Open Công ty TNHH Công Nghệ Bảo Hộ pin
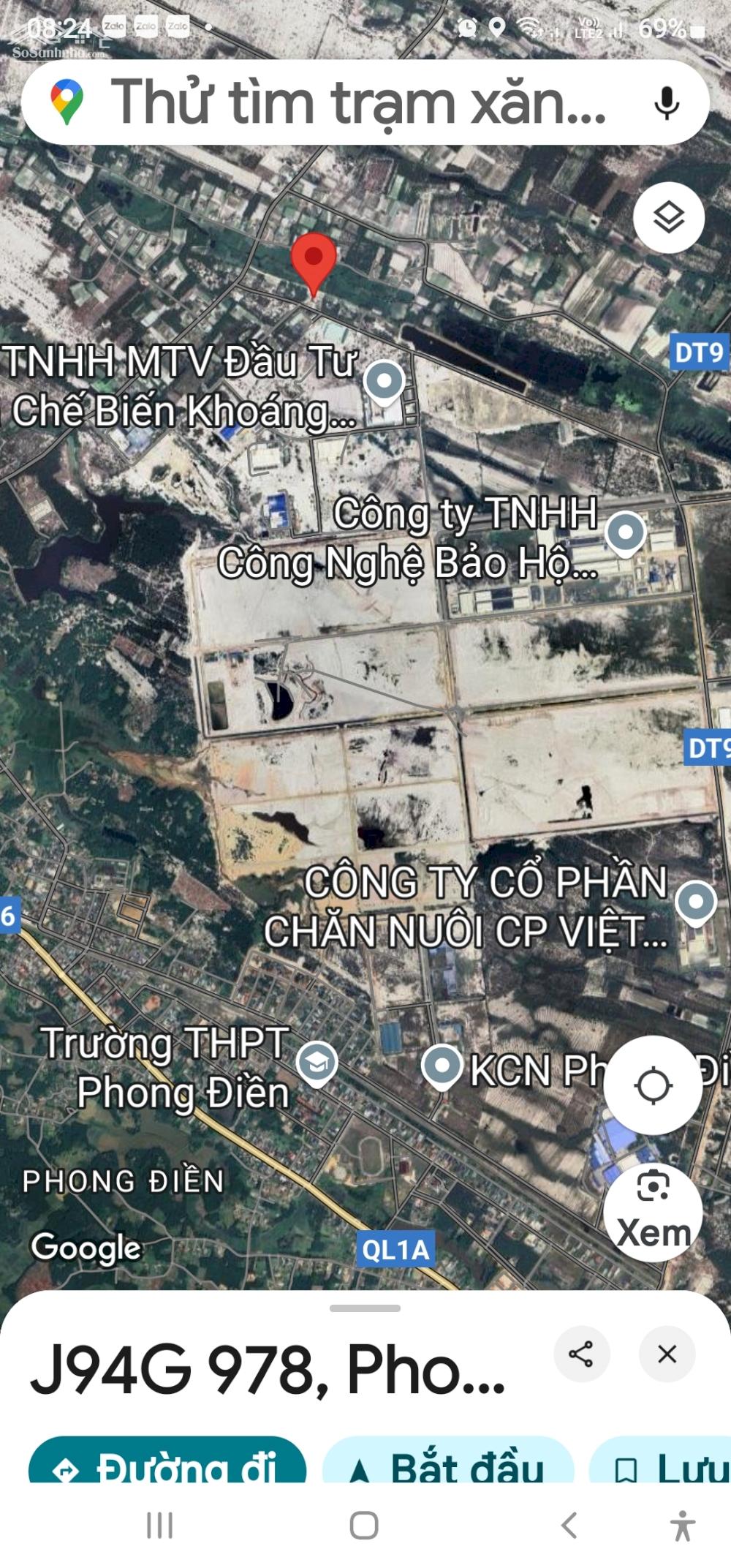 pos(625,533)
